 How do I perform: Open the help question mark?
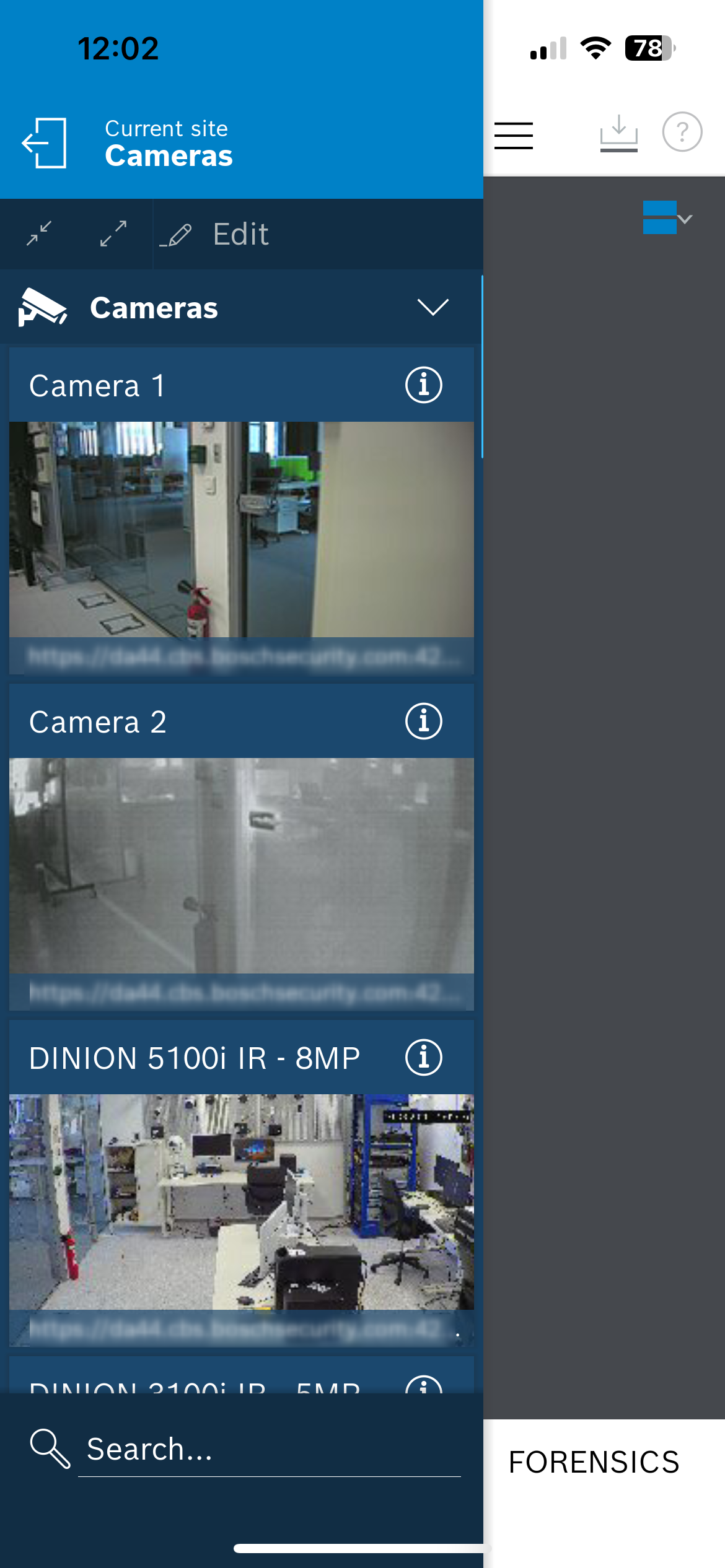tap(682, 132)
